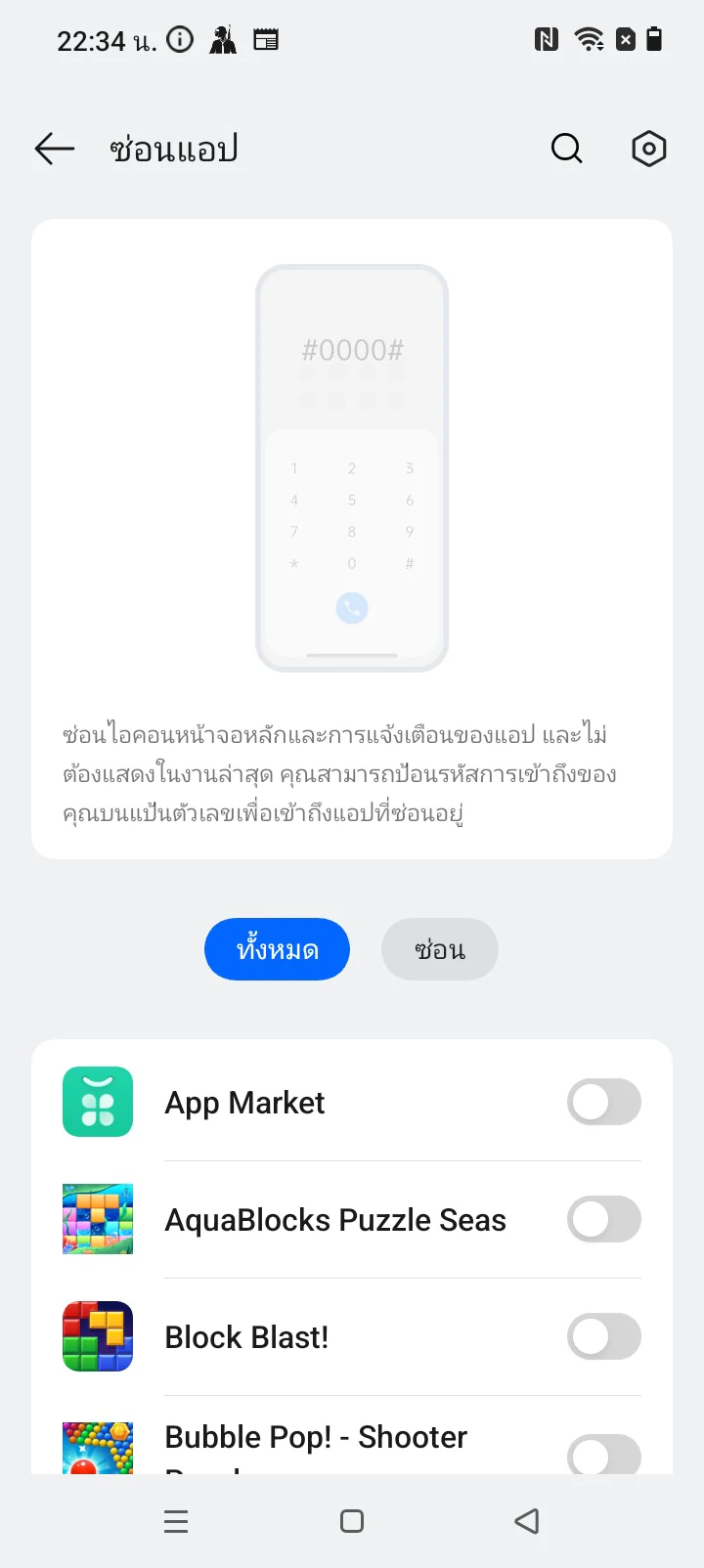The height and width of the screenshot is (1568, 704).
Task: Turn on the Block Blast! switch
Action: [x=604, y=1337]
